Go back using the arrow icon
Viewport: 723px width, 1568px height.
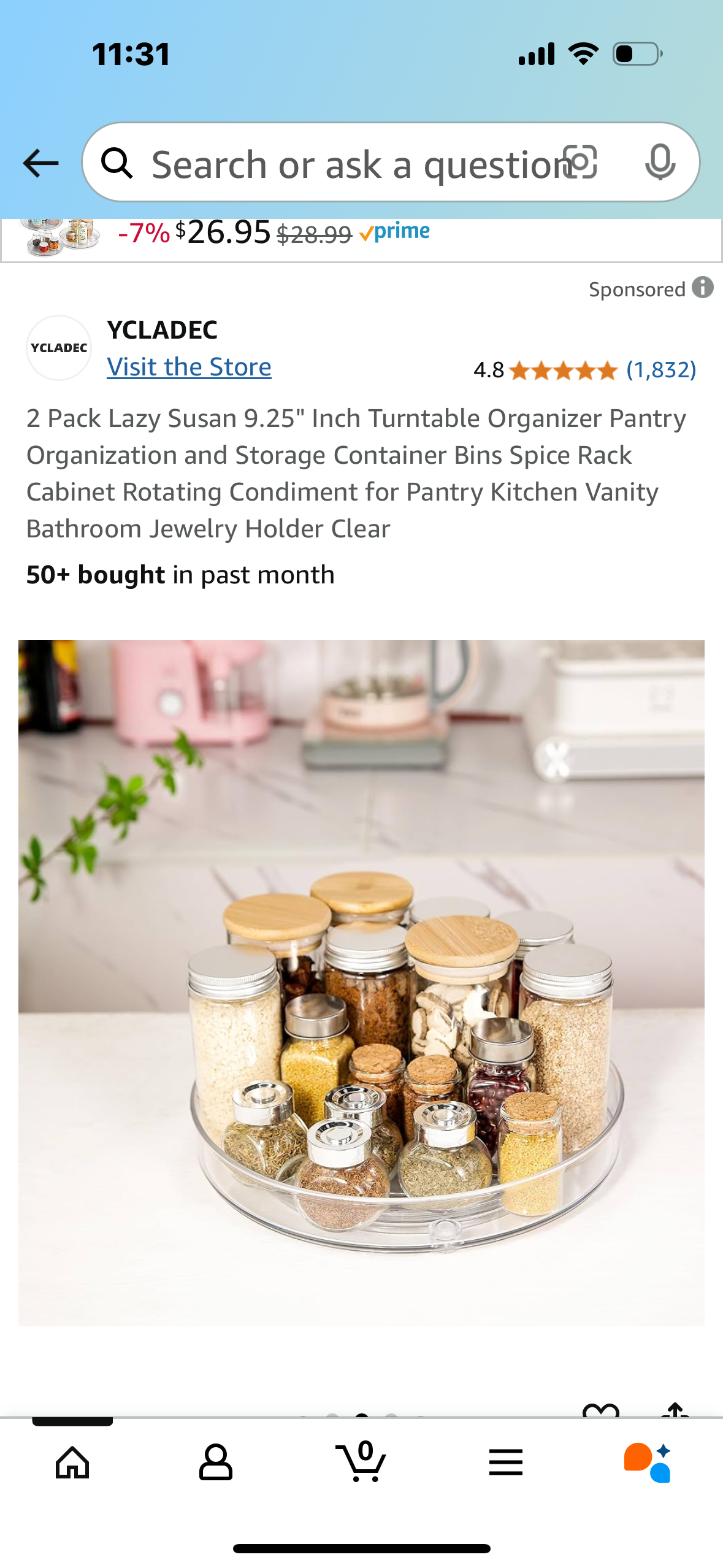tap(40, 163)
